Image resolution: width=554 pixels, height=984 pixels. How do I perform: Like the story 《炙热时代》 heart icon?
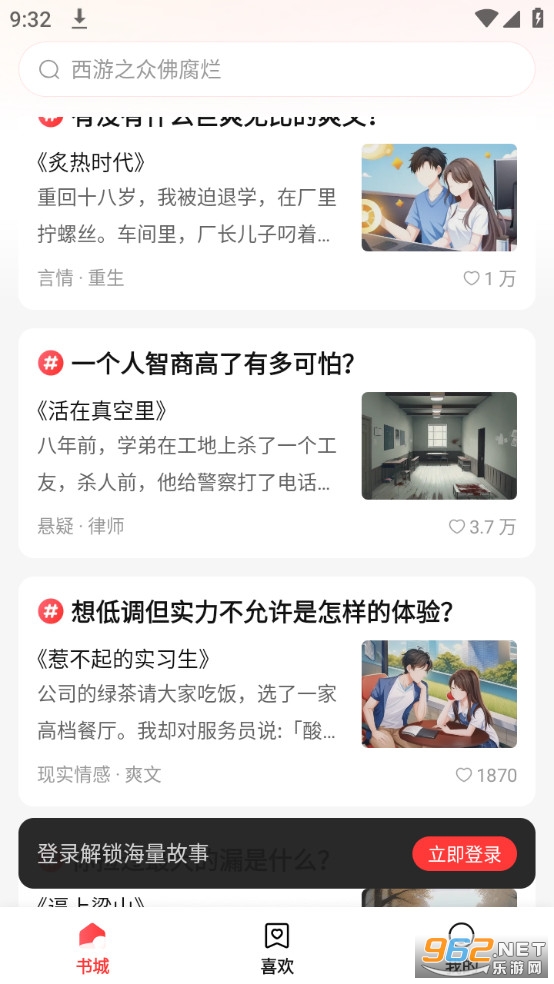point(471,277)
